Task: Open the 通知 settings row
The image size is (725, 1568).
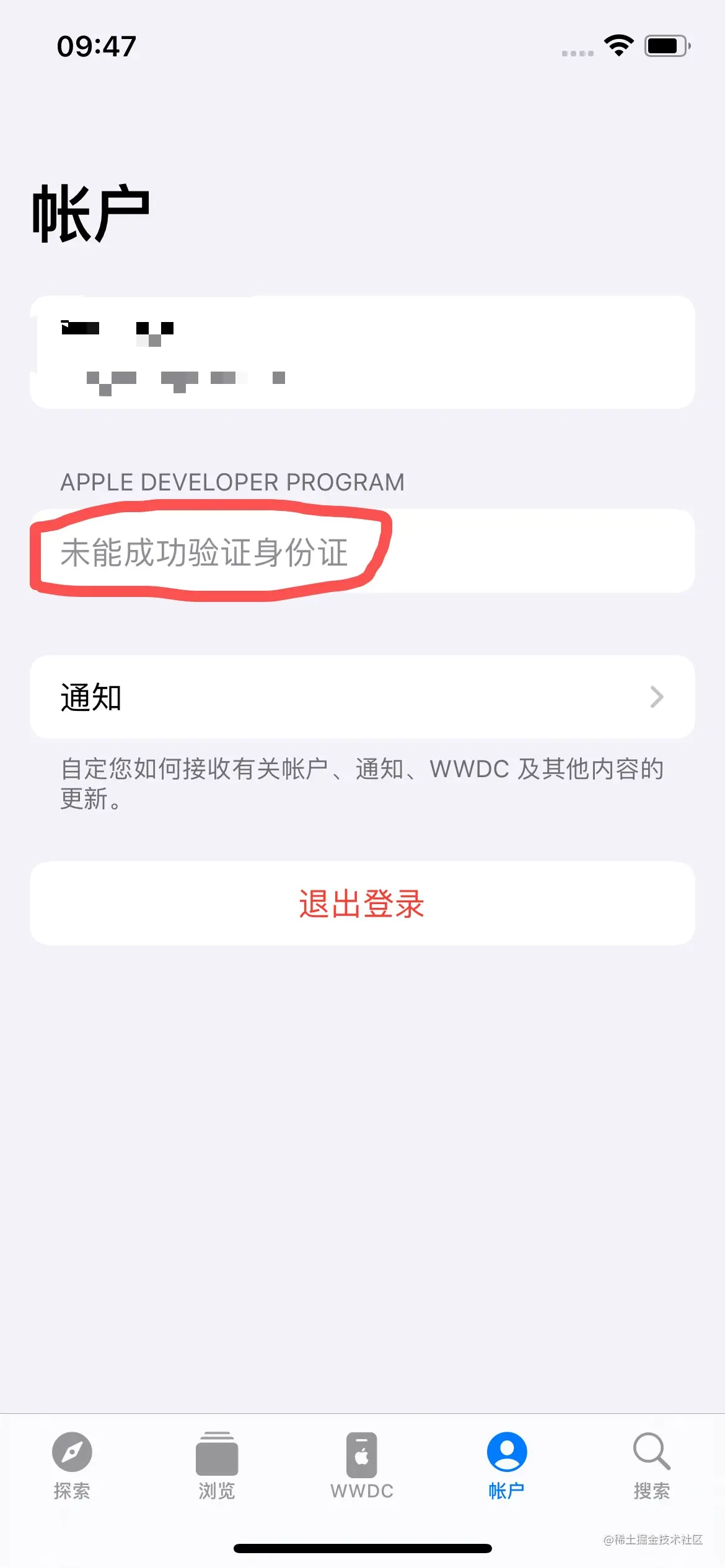Action: (x=362, y=697)
